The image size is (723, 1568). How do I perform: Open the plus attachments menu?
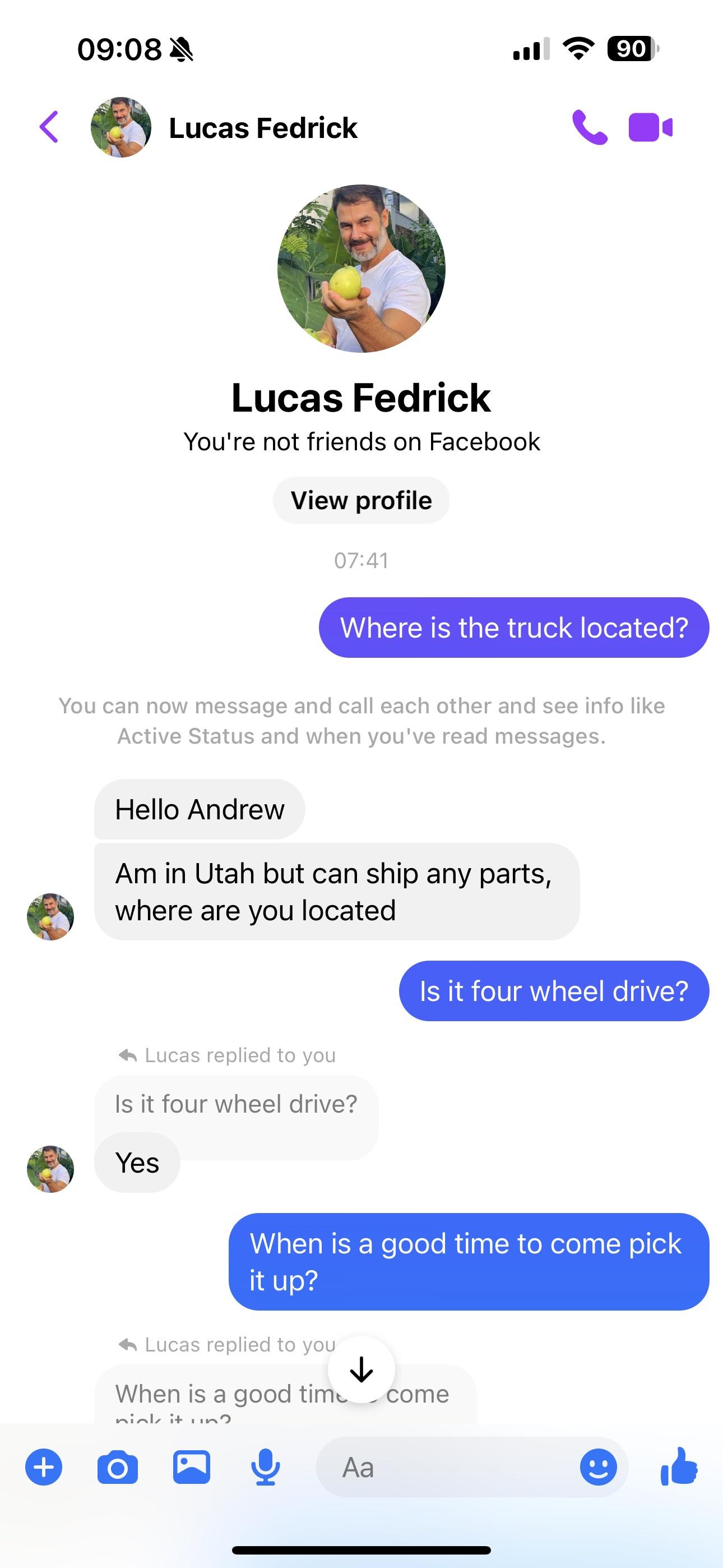pyautogui.click(x=44, y=1468)
